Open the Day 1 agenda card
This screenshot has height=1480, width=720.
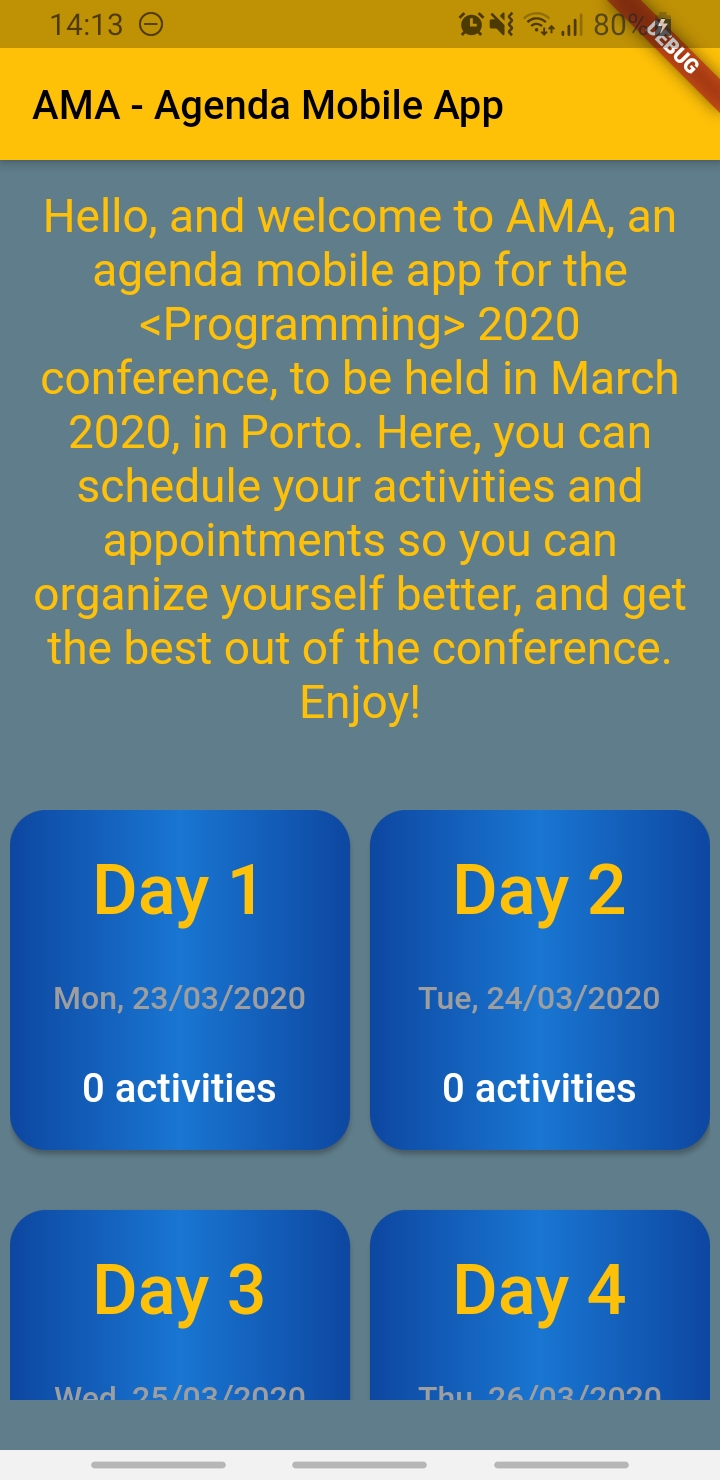coord(180,980)
